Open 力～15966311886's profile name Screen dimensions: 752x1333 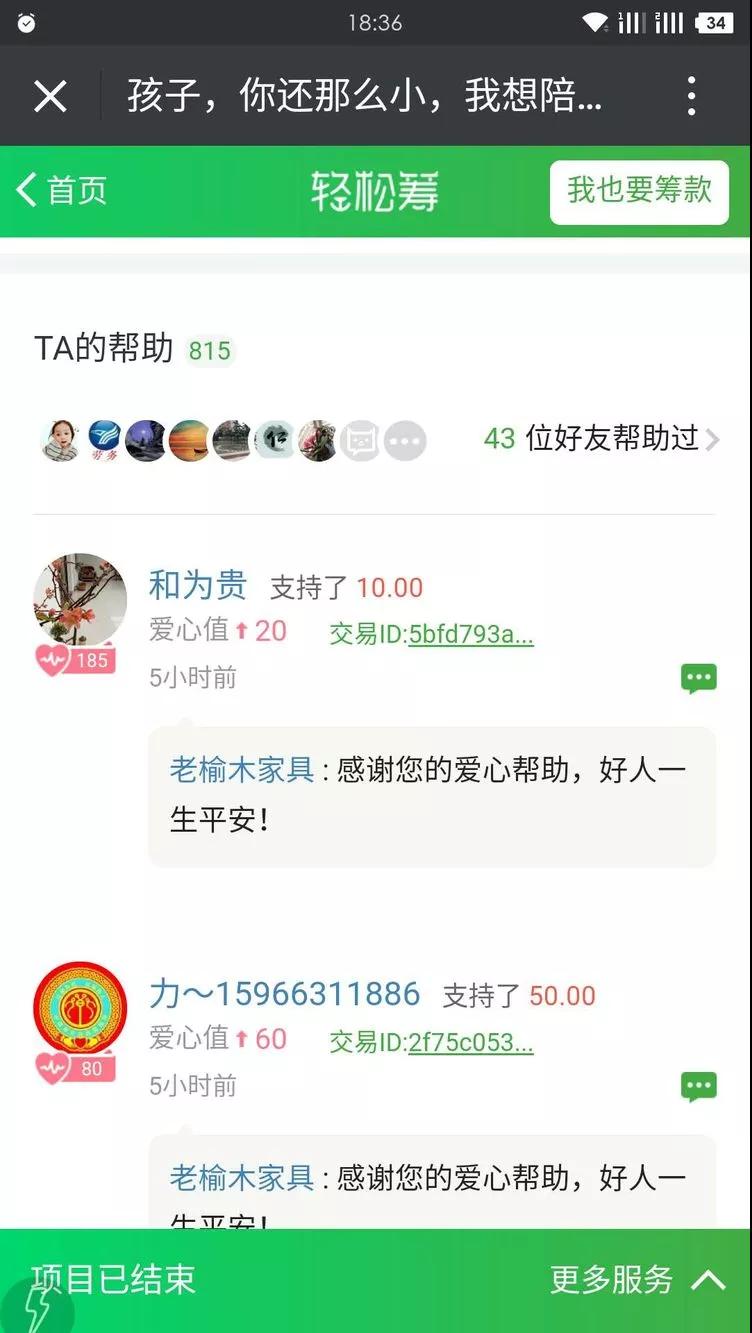285,993
